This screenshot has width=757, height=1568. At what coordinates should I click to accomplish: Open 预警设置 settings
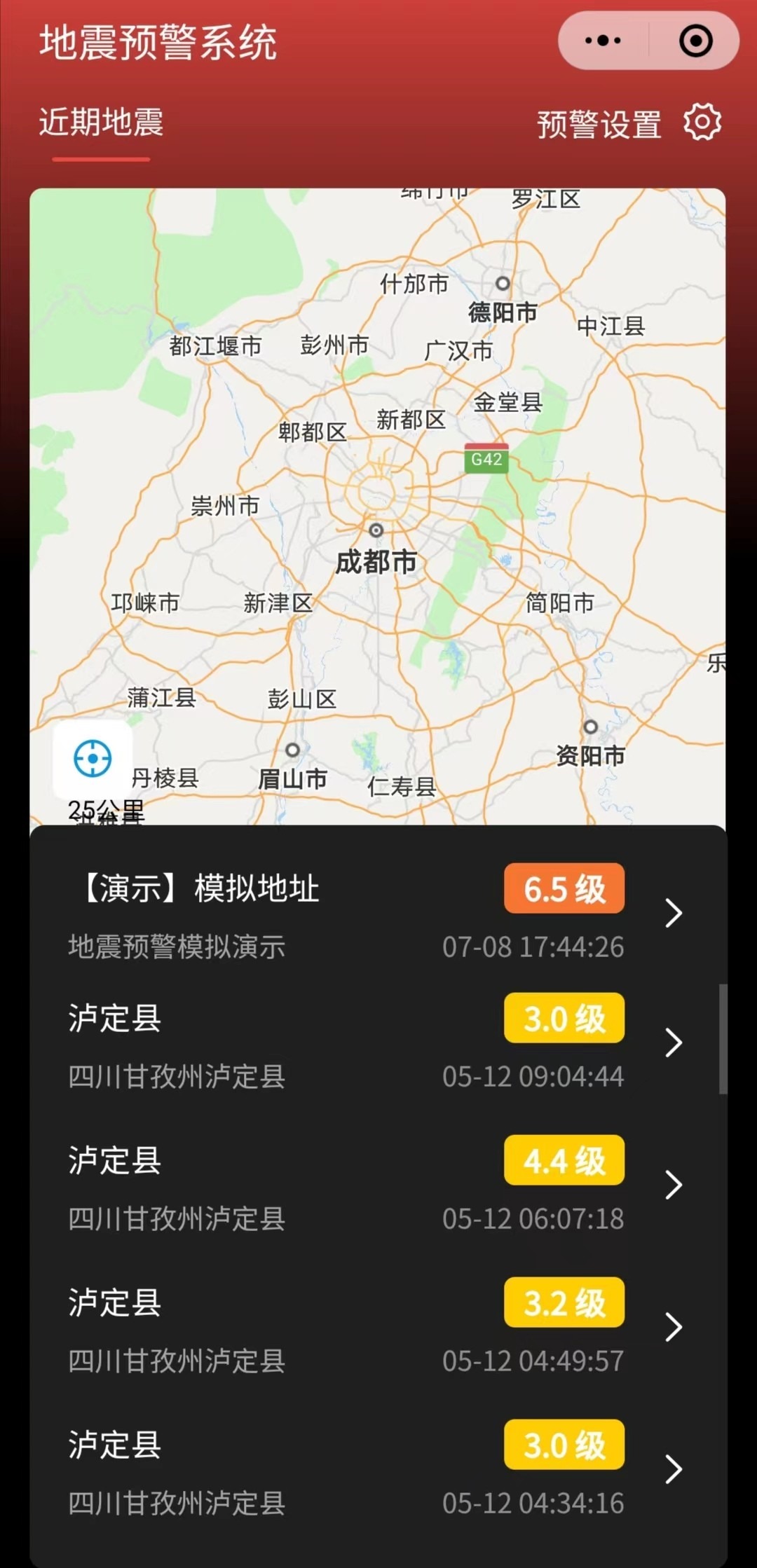click(x=628, y=124)
